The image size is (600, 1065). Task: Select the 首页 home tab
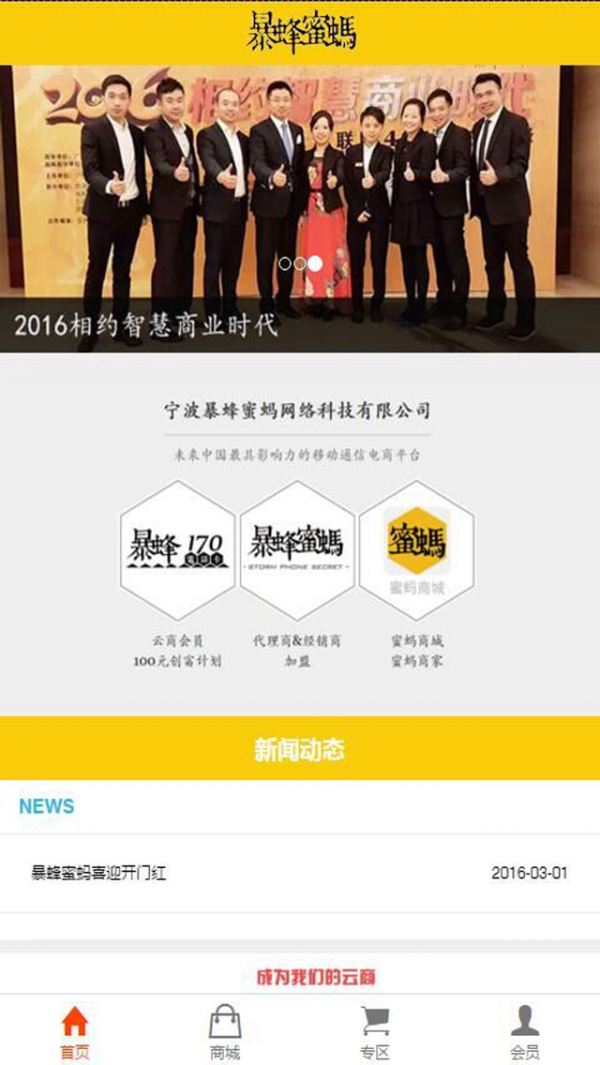pyautogui.click(x=75, y=1032)
